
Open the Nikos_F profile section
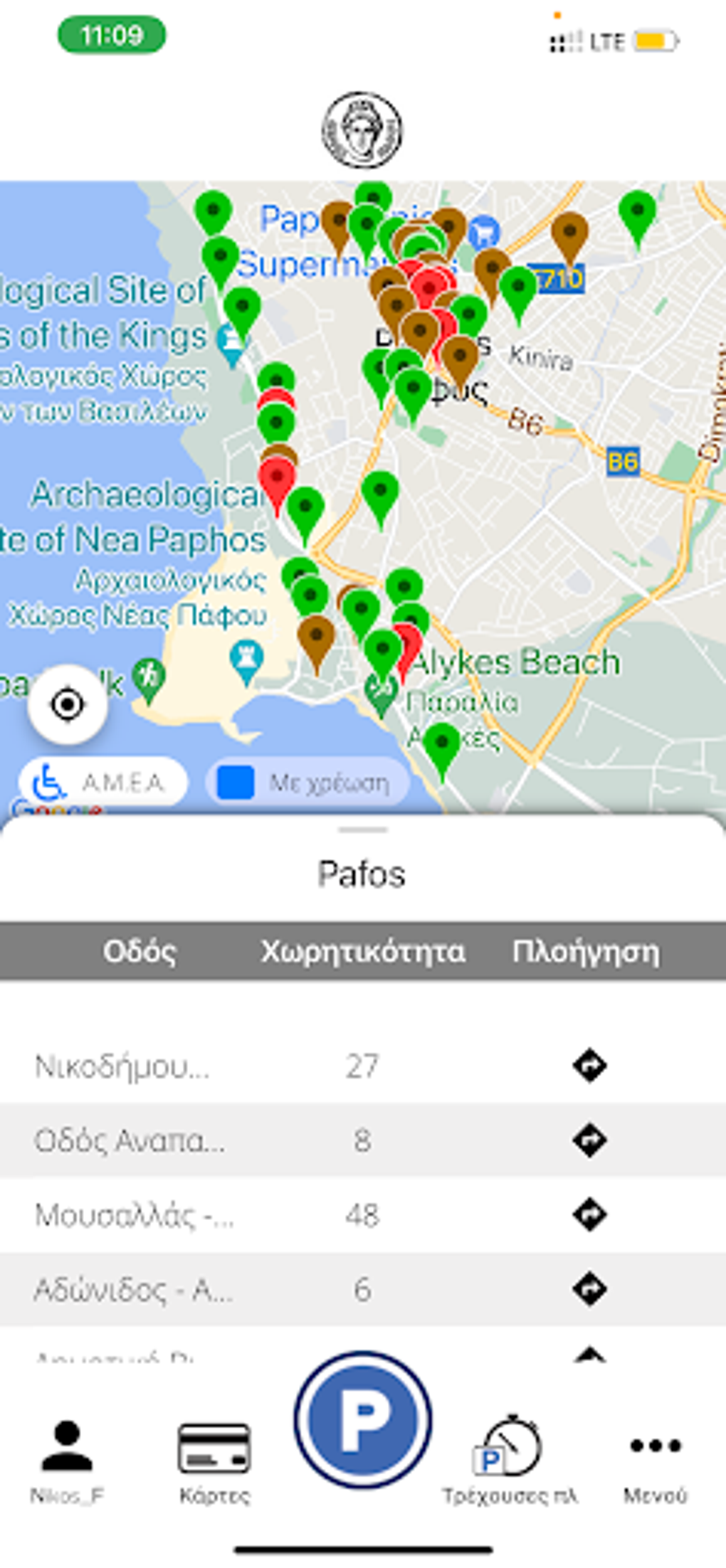[x=68, y=1451]
